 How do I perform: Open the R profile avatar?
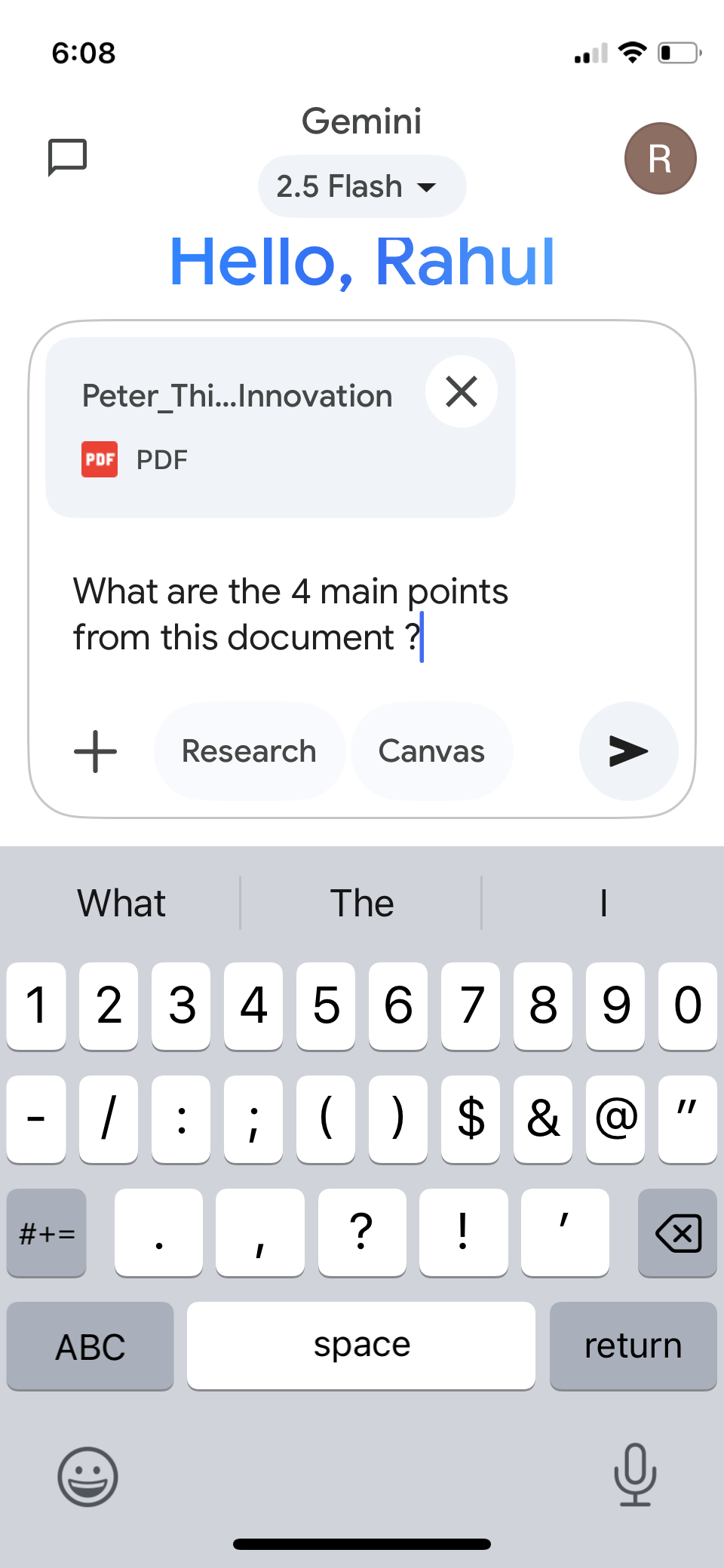pyautogui.click(x=660, y=158)
